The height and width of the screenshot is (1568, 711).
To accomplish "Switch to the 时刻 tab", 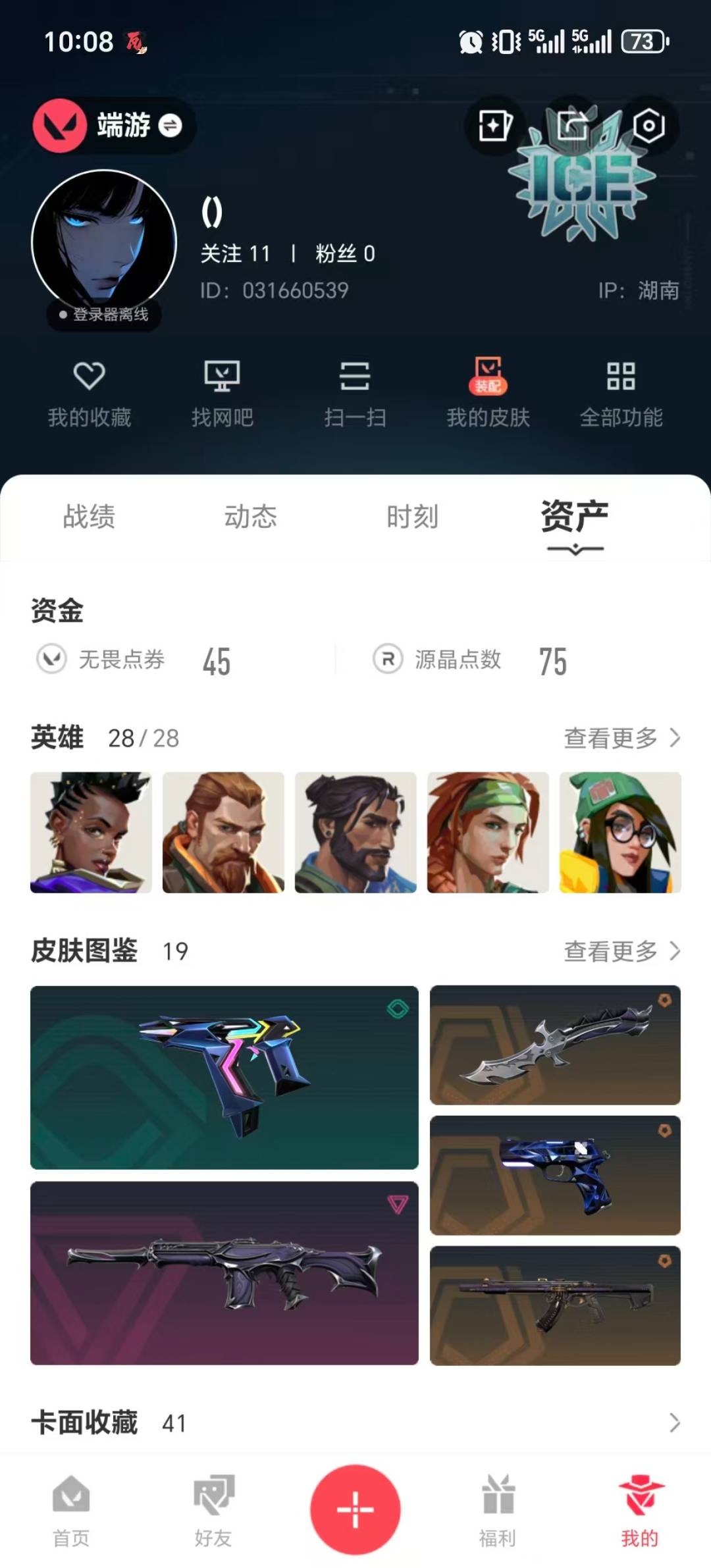I will tap(412, 517).
